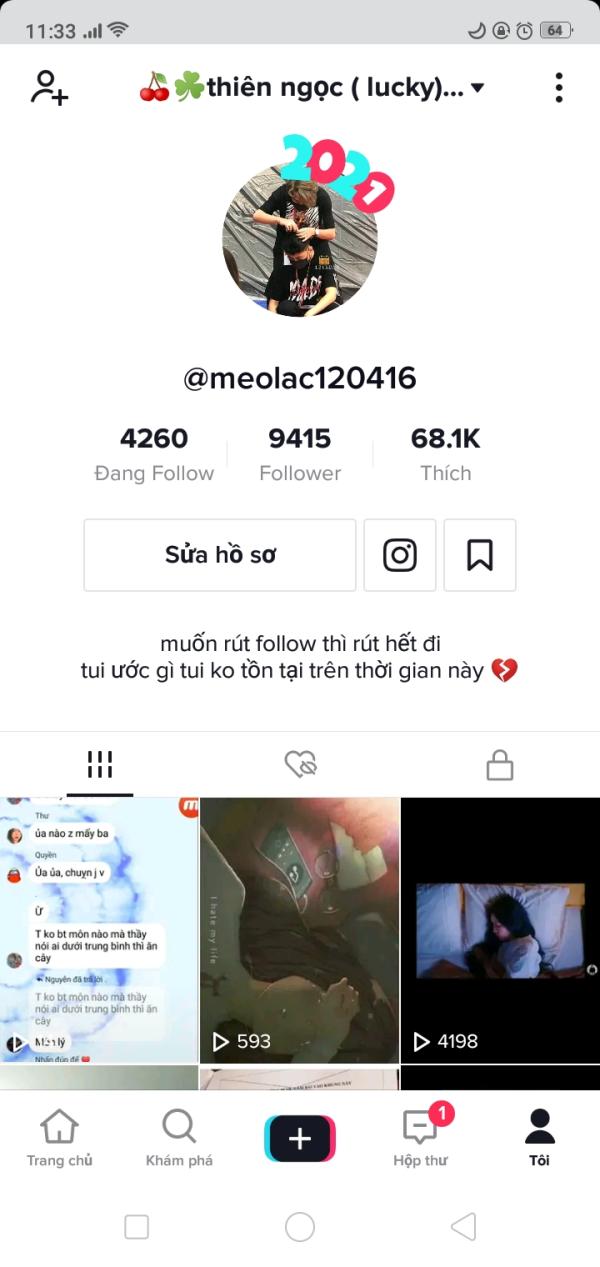
Task: Switch to the private videos lock tab
Action: point(500,765)
